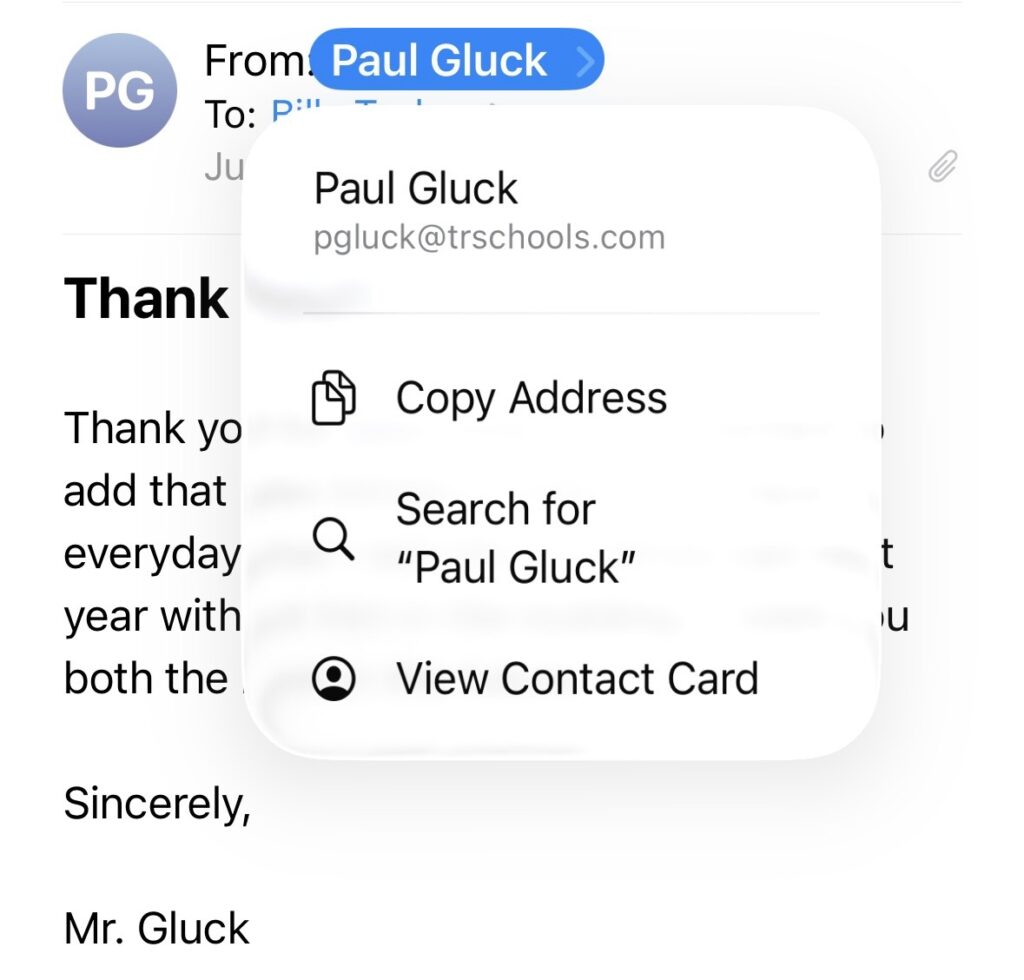Tap the PG sender avatar
This screenshot has height=980, width=1024.
pyautogui.click(x=120, y=92)
